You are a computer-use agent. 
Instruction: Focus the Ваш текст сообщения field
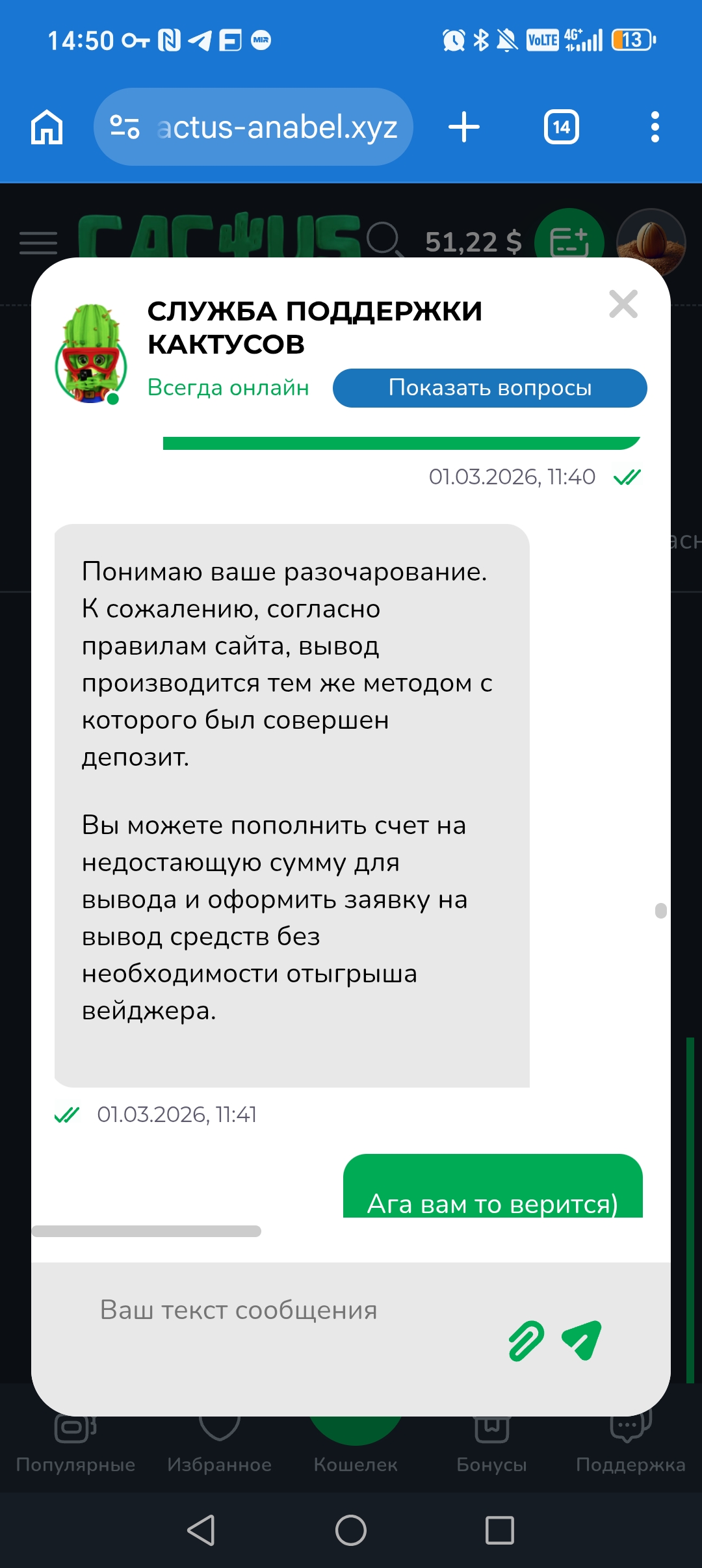(286, 1311)
